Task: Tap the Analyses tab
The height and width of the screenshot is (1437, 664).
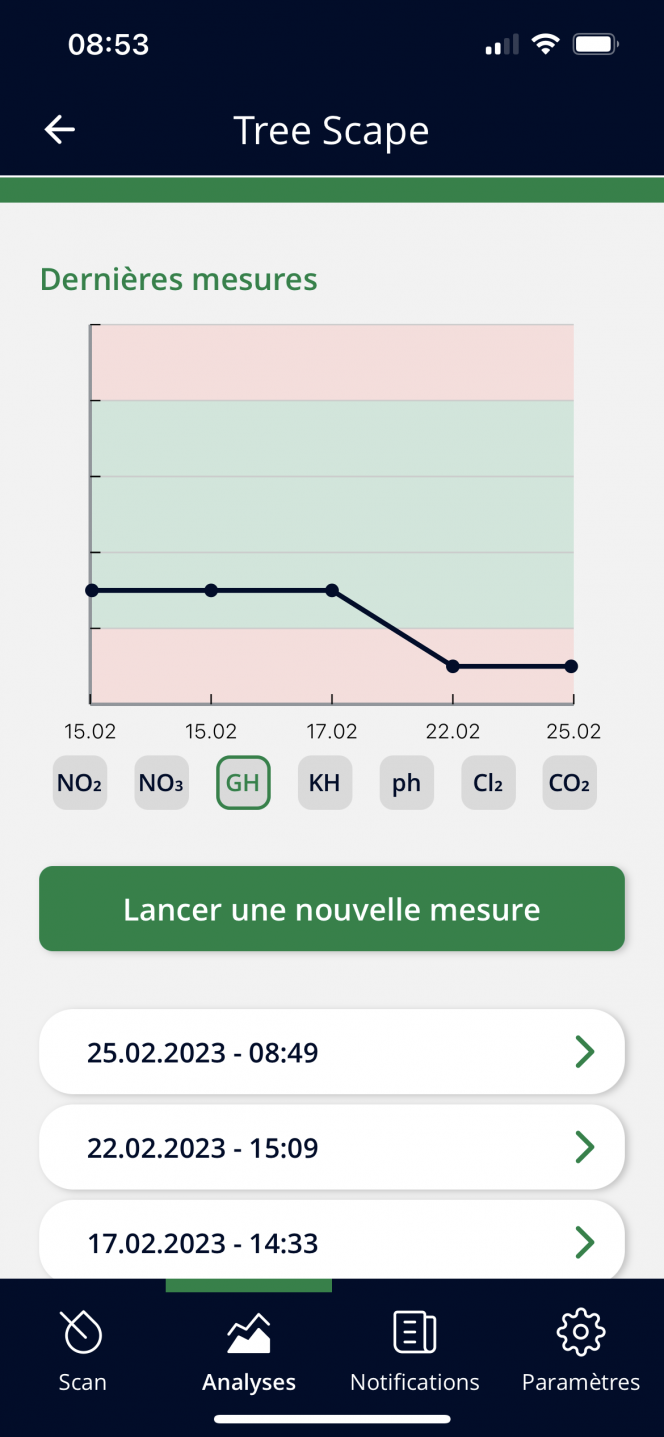Action: point(249,1351)
